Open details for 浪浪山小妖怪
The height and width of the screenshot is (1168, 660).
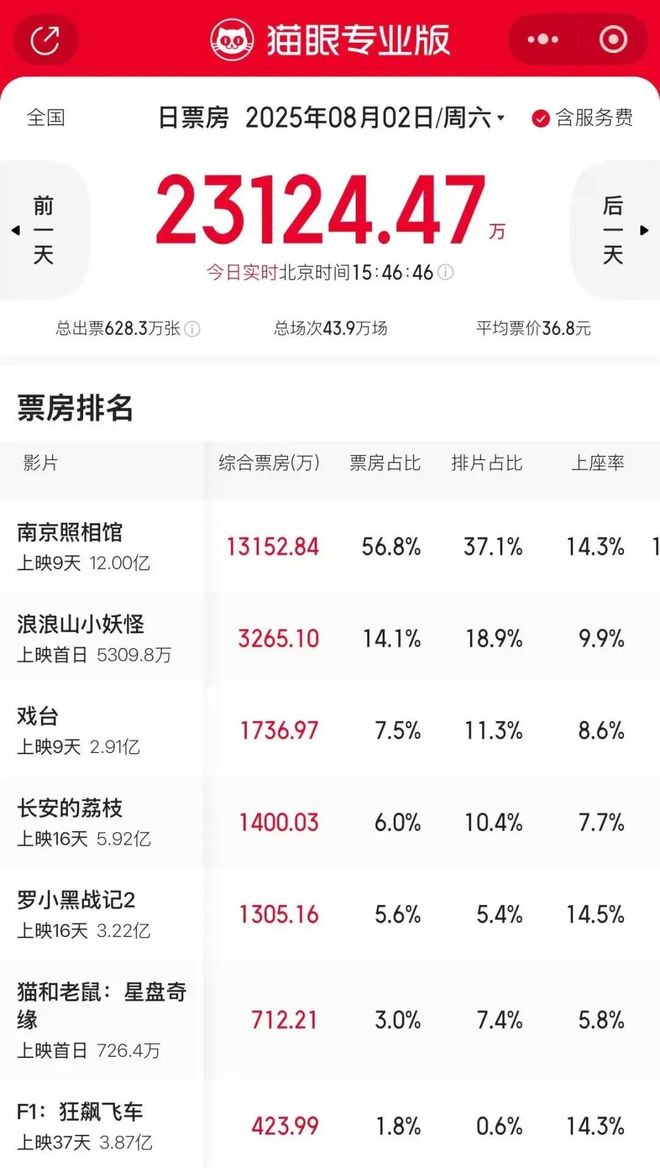(80, 625)
